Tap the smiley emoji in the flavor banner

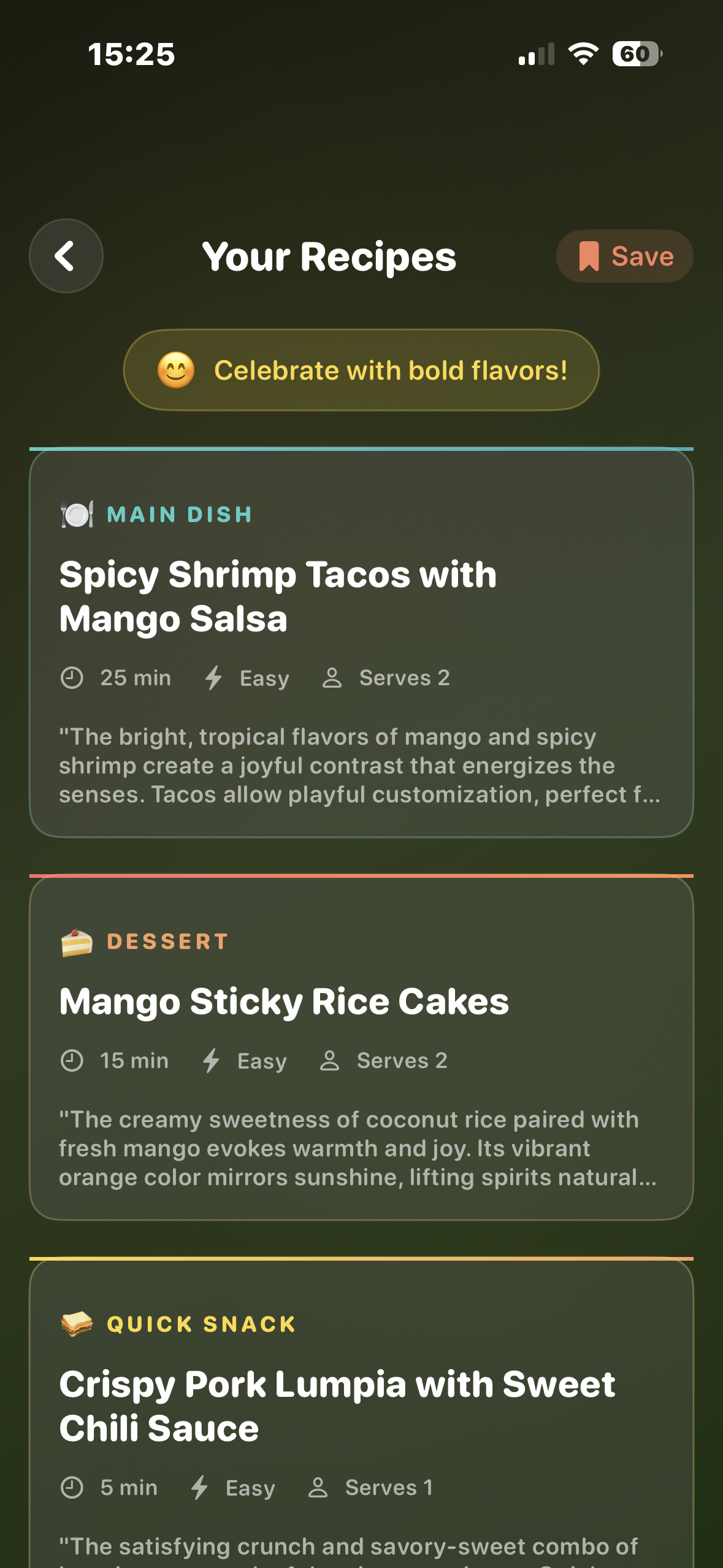177,369
